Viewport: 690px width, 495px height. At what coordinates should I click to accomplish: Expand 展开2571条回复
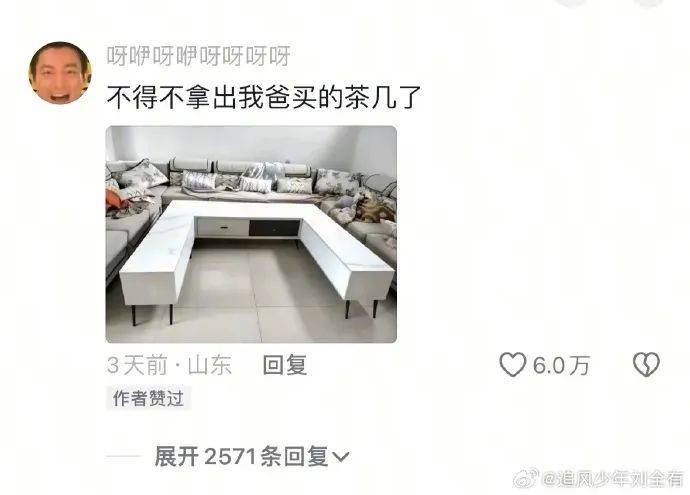click(251, 457)
